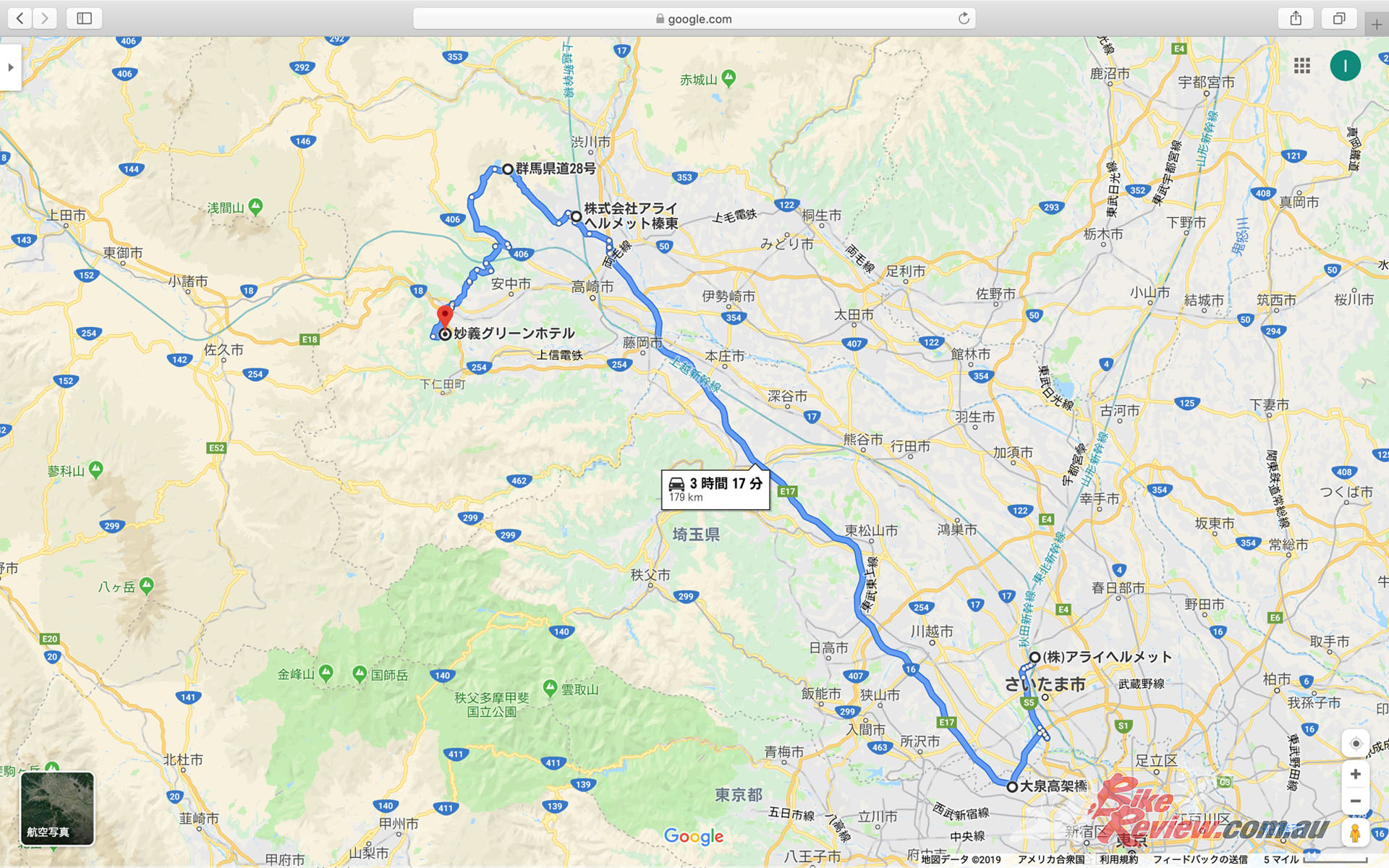This screenshot has height=868, width=1389.
Task: Switch to the 航空写真 satellite view
Action: coord(57,808)
